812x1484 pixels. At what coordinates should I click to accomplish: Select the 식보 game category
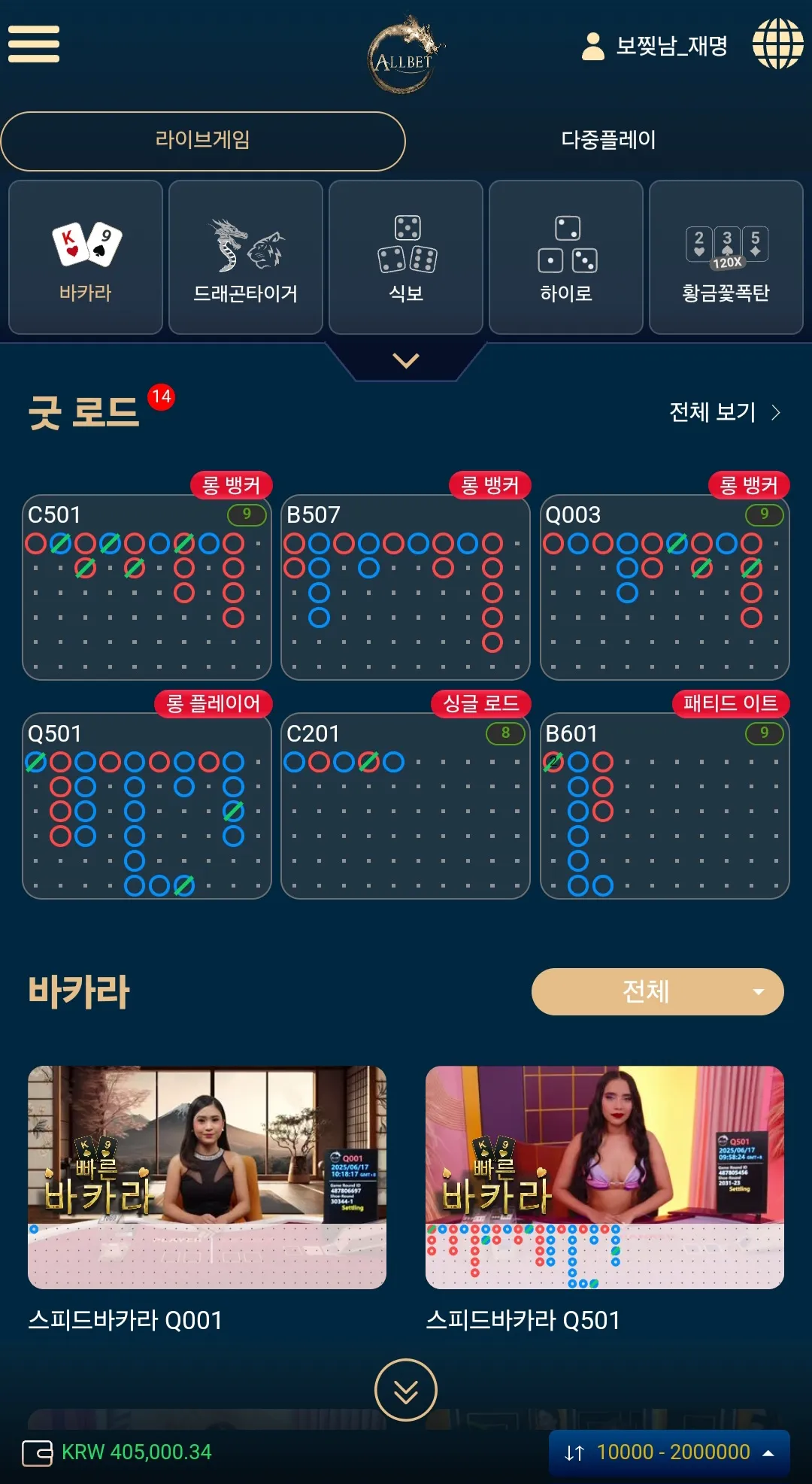(406, 257)
